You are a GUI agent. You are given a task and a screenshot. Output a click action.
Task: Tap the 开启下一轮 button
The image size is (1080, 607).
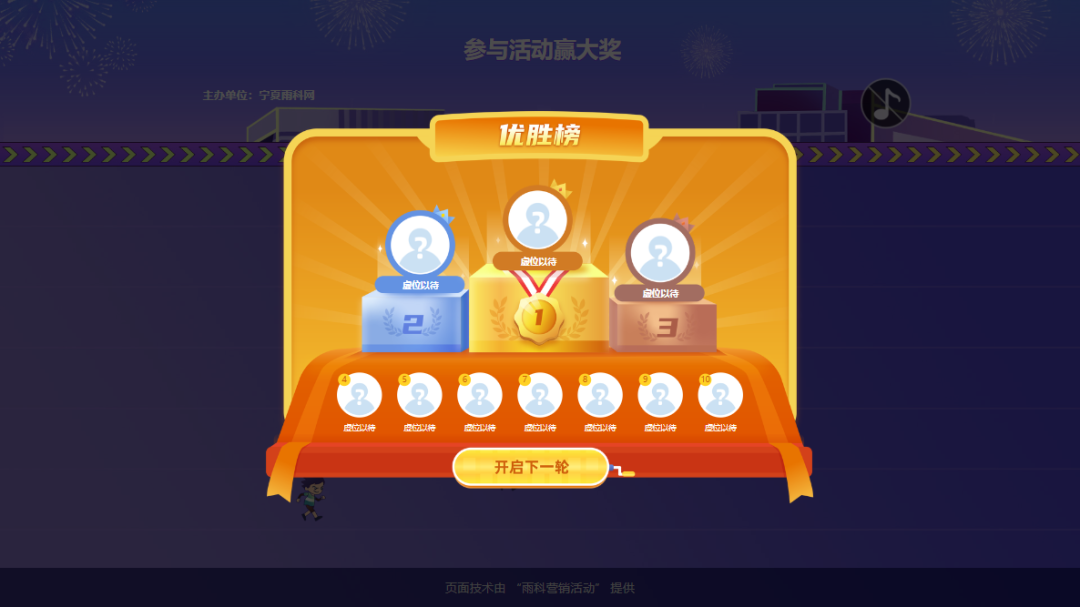(x=531, y=467)
